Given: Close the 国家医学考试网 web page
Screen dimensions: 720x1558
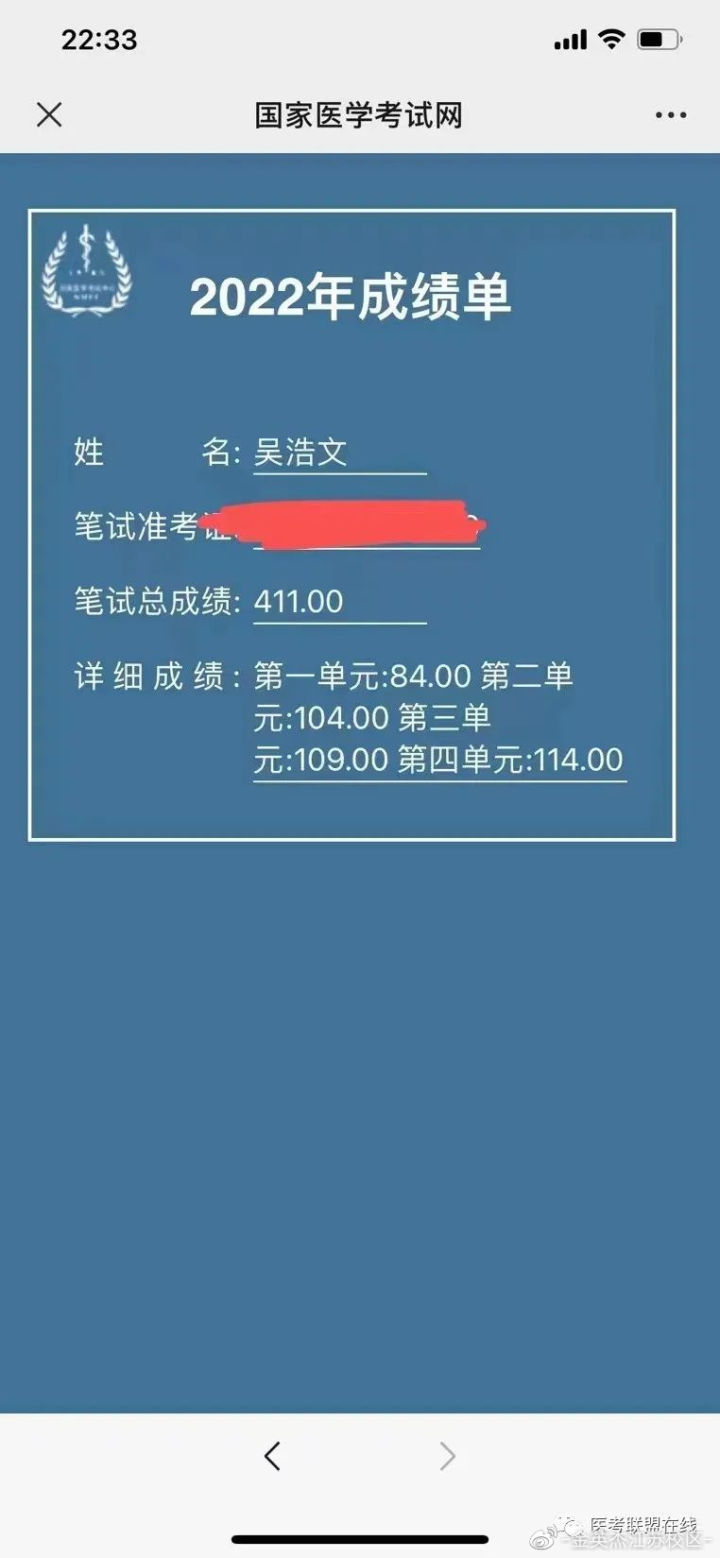Looking at the screenshot, I should click(49, 115).
